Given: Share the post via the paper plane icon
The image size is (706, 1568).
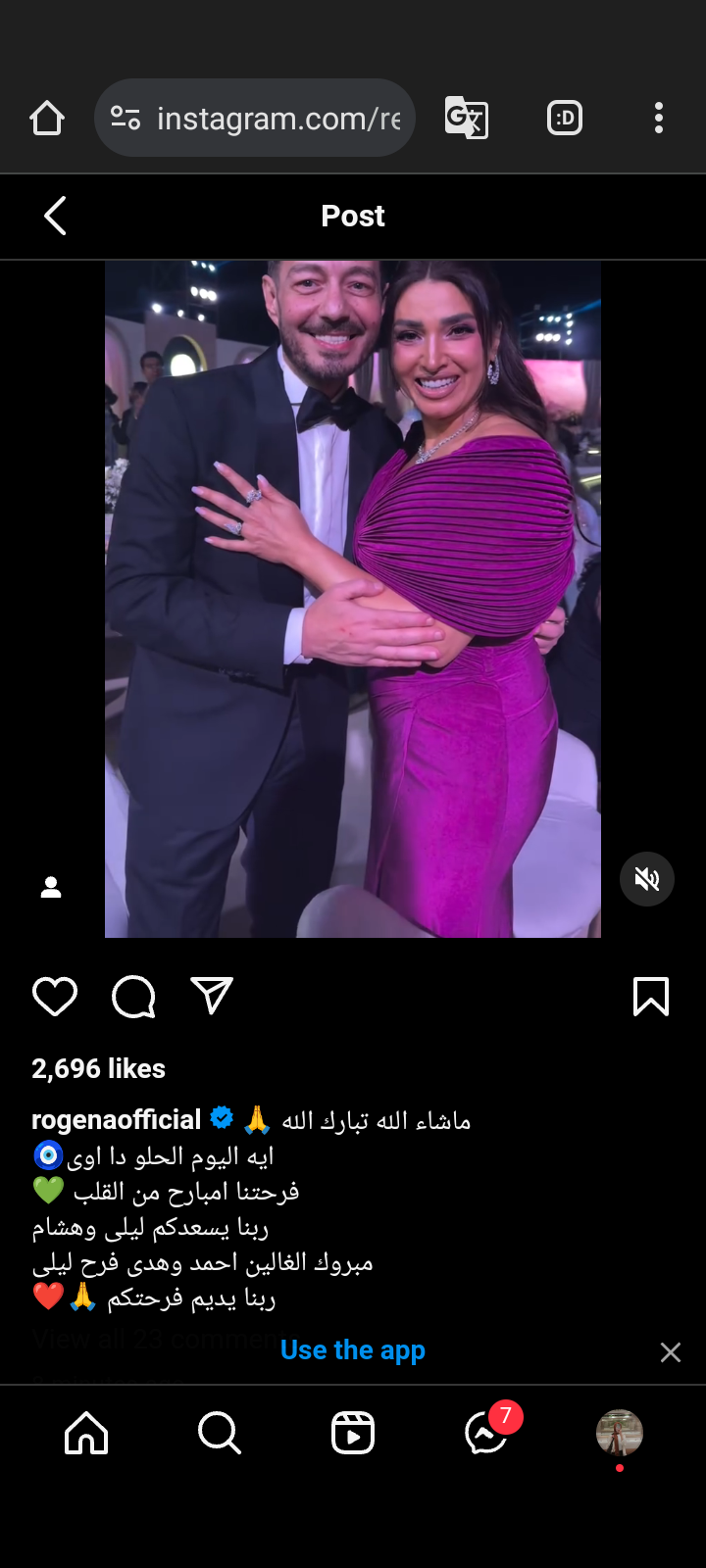Looking at the screenshot, I should (x=212, y=996).
